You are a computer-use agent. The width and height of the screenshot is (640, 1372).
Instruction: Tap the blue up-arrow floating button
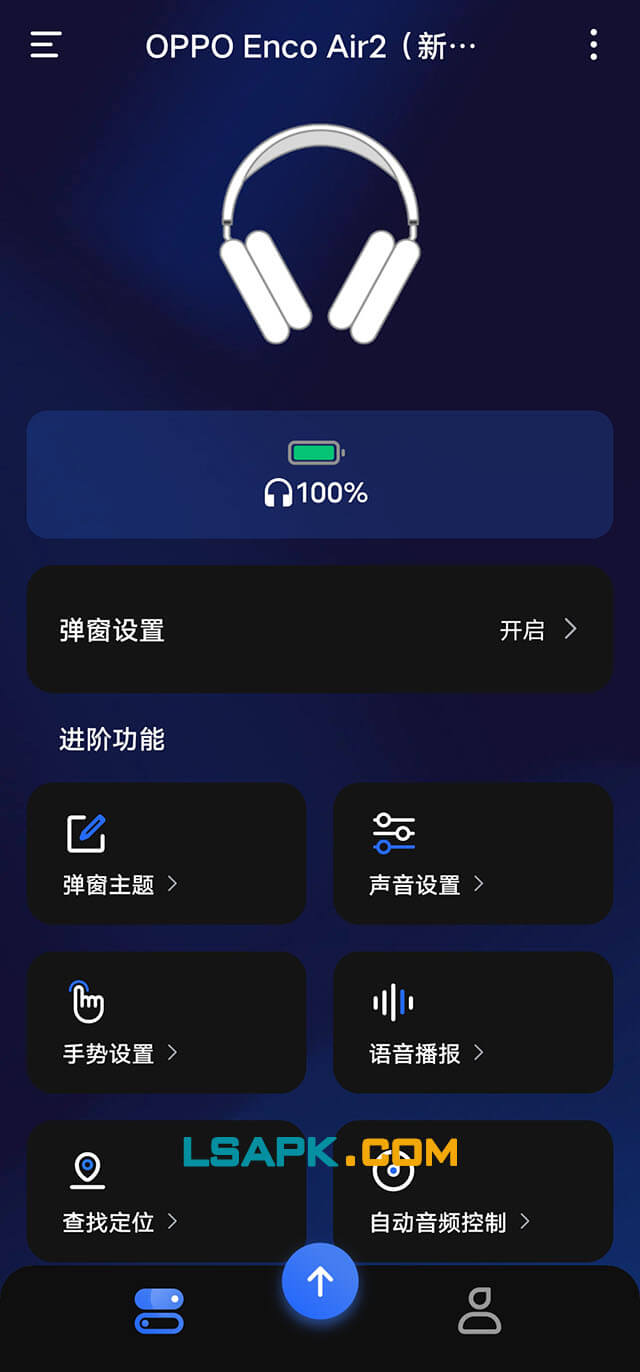(320, 1281)
